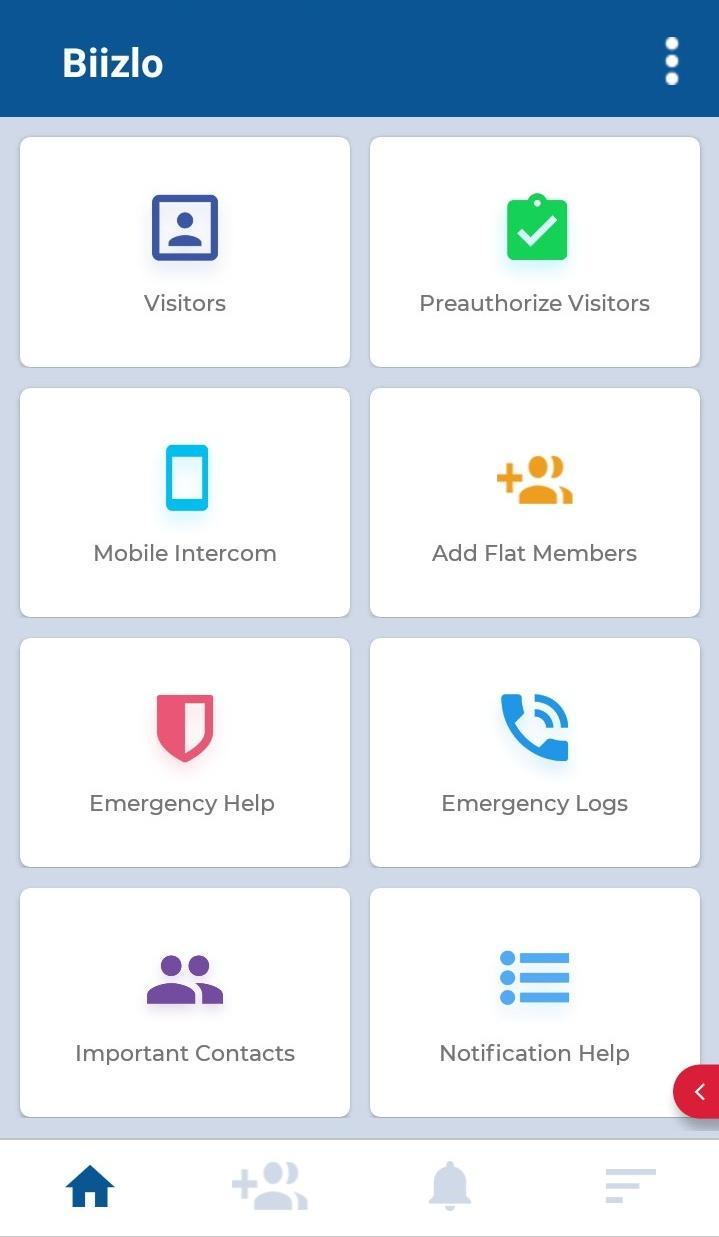Open the Visitors card
This screenshot has height=1237, width=719.
coord(185,252)
